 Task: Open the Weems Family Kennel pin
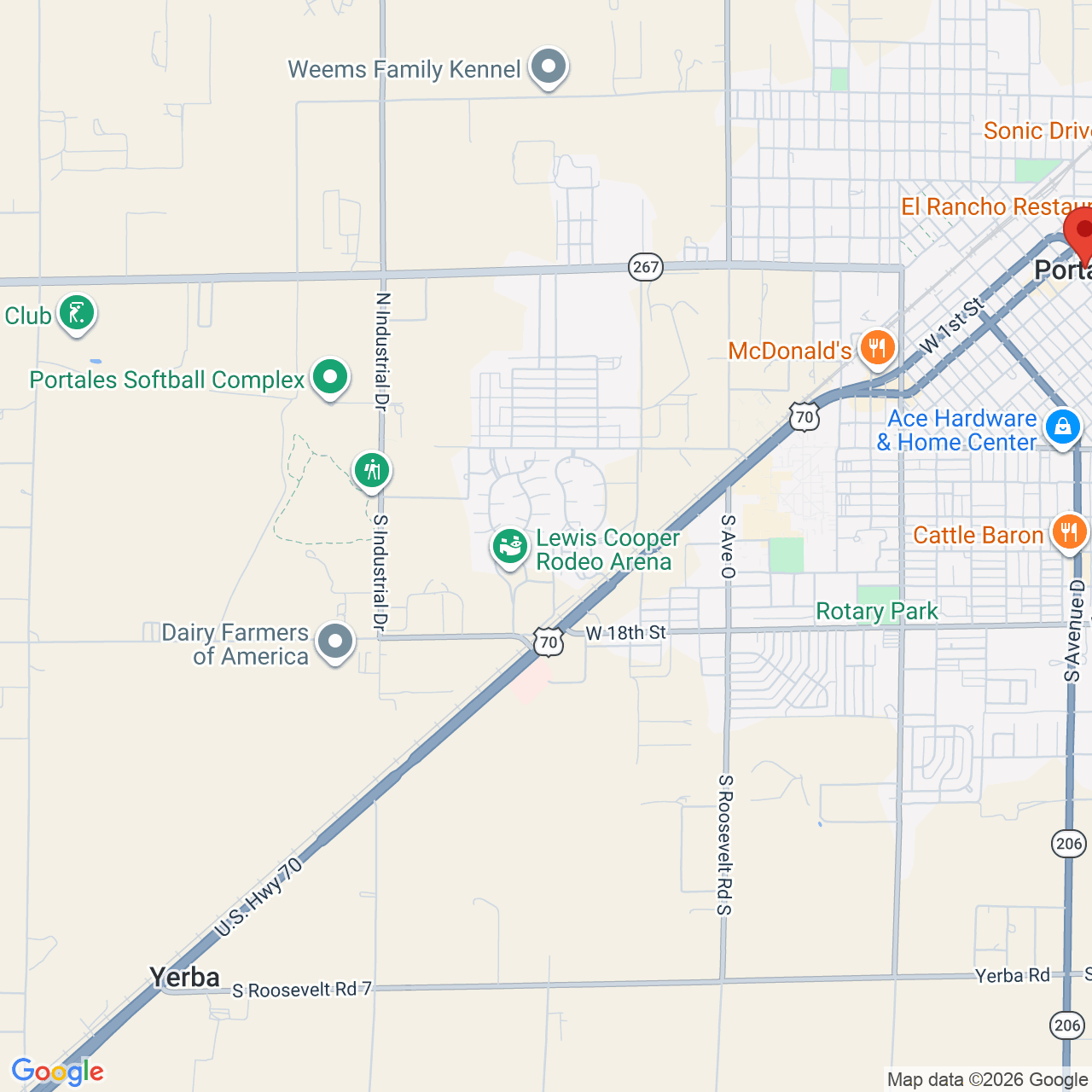click(x=549, y=67)
